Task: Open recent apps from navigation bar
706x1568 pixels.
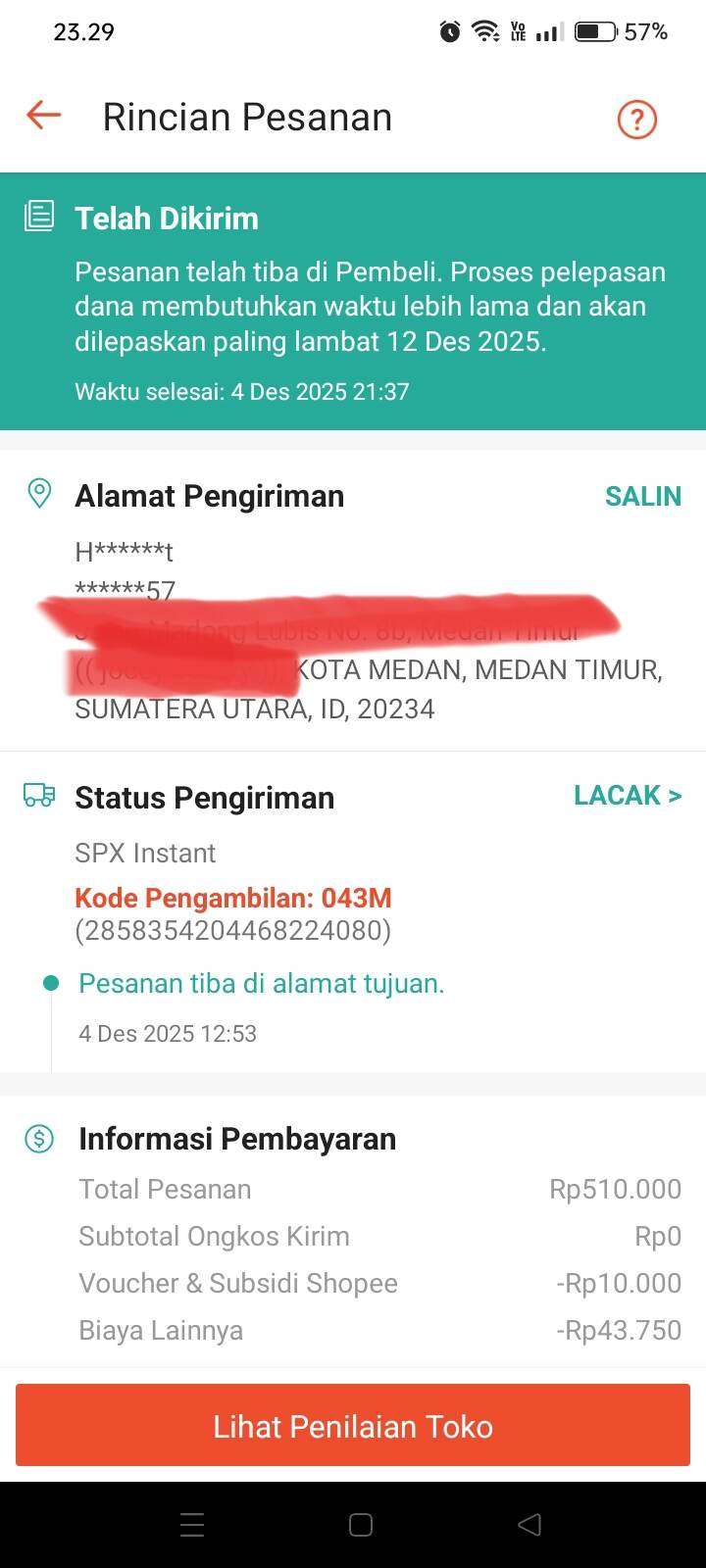Action: tap(192, 1525)
